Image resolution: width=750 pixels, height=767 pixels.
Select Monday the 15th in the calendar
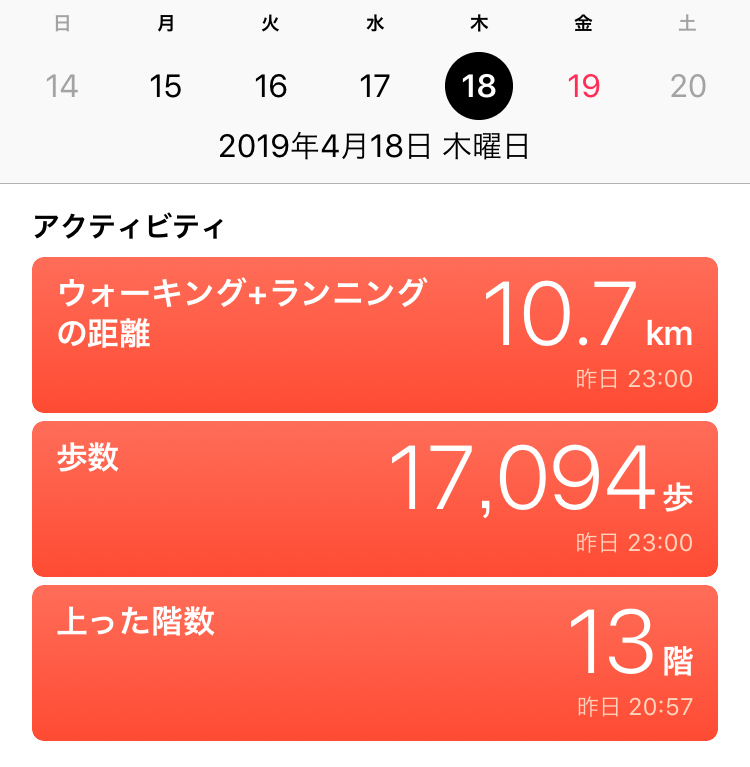pos(166,86)
